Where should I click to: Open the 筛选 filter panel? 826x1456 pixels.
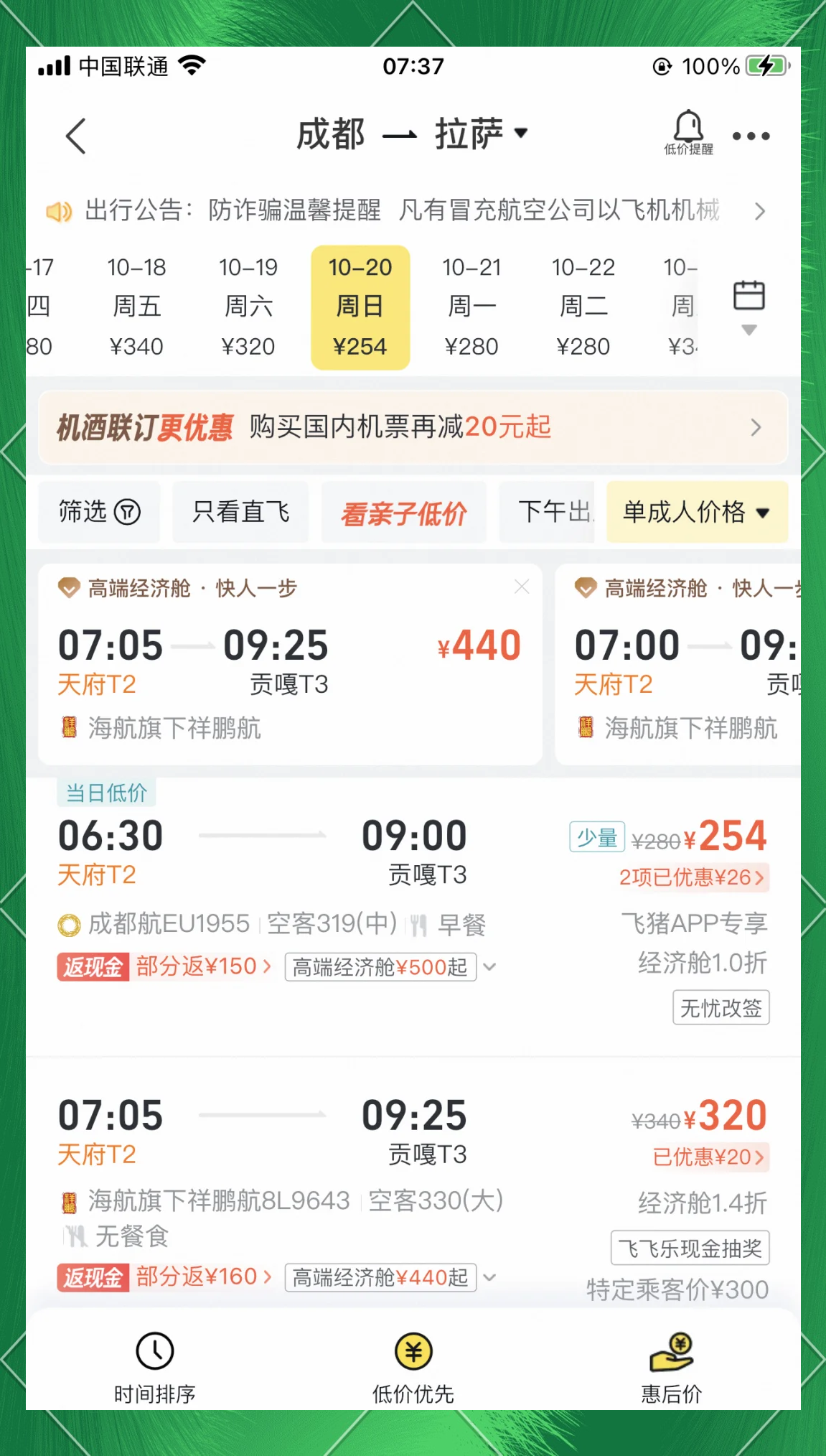click(x=98, y=512)
